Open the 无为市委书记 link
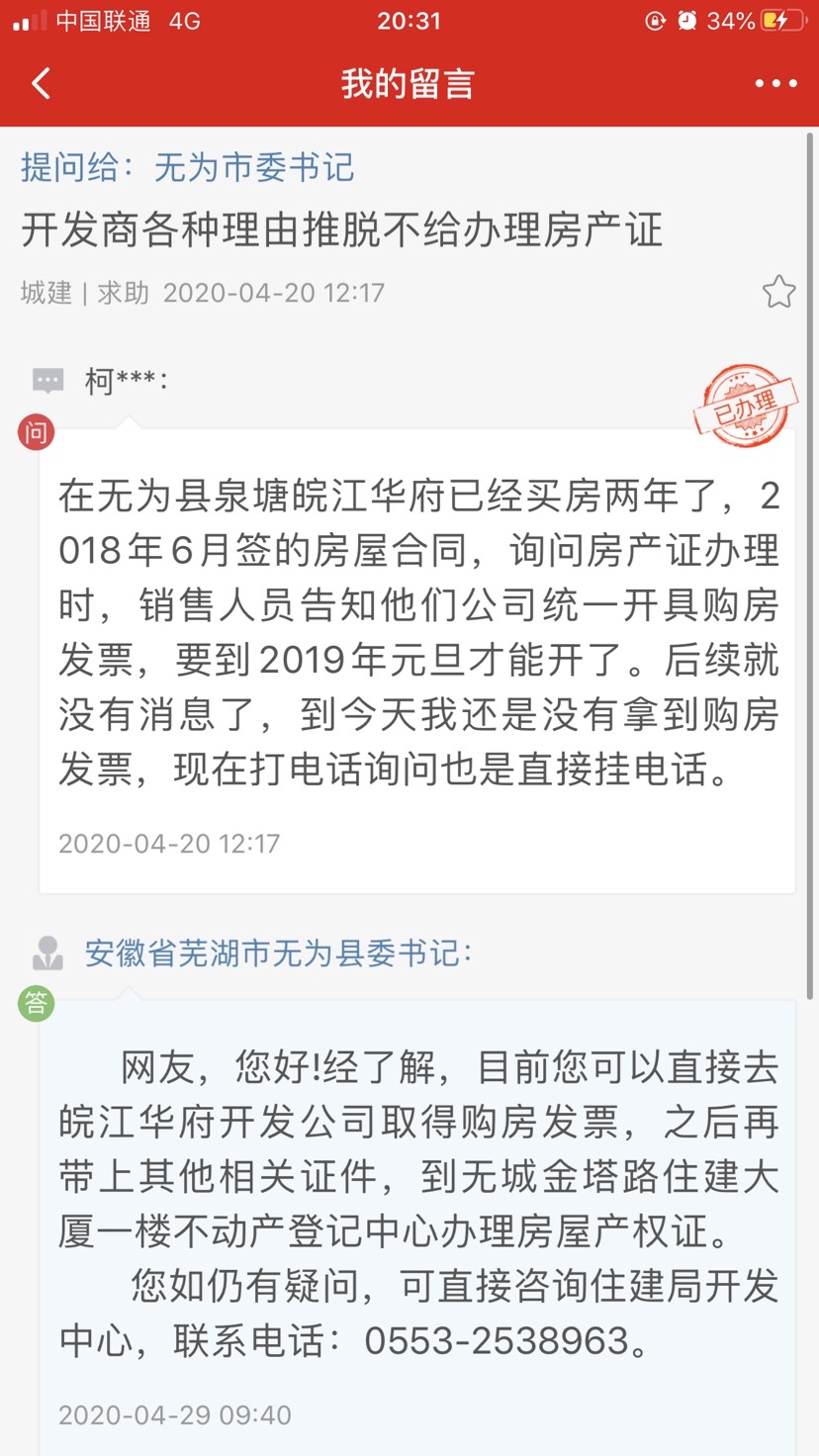The image size is (819, 1456). (254, 167)
